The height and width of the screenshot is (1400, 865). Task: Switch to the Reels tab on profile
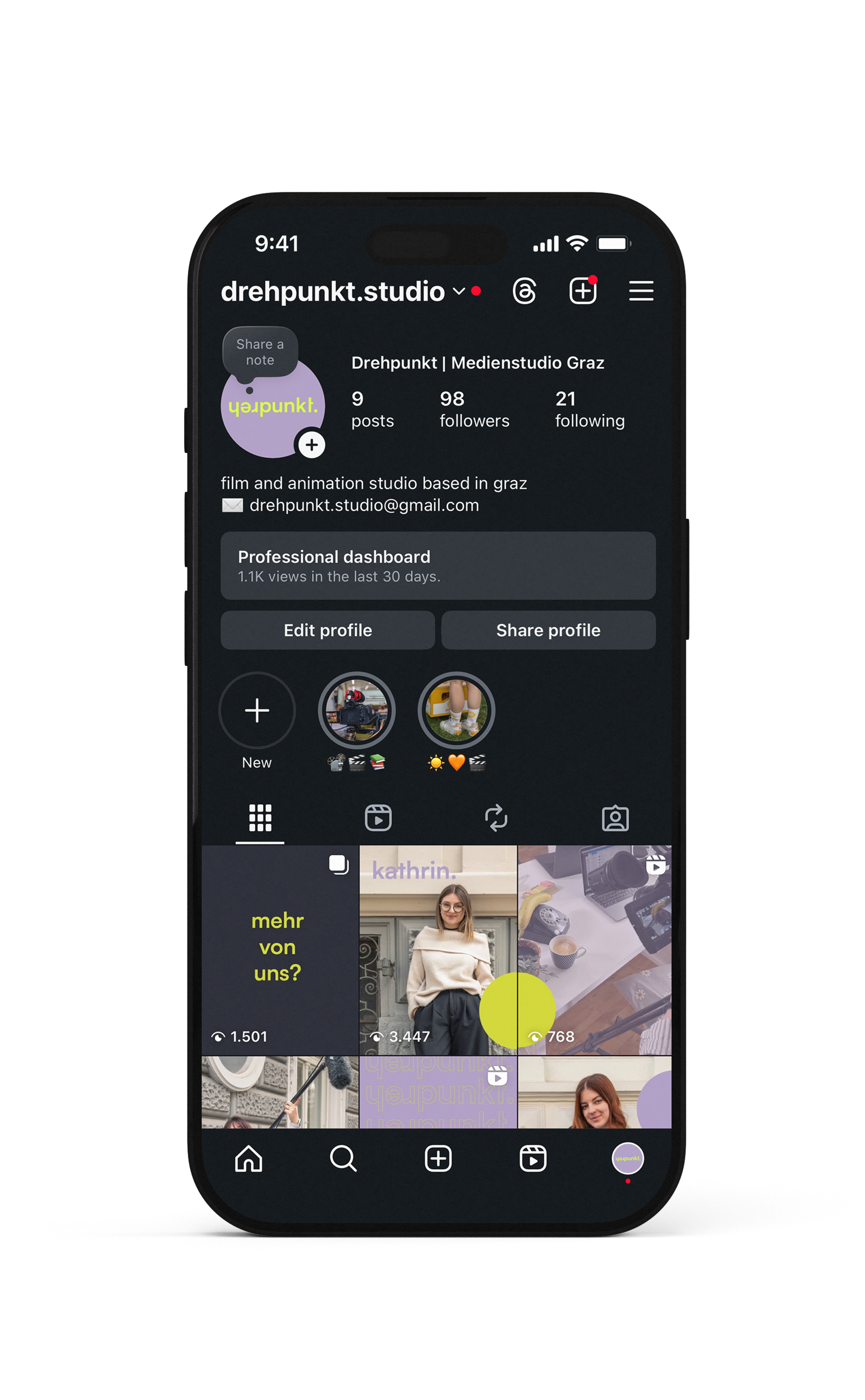click(378, 818)
